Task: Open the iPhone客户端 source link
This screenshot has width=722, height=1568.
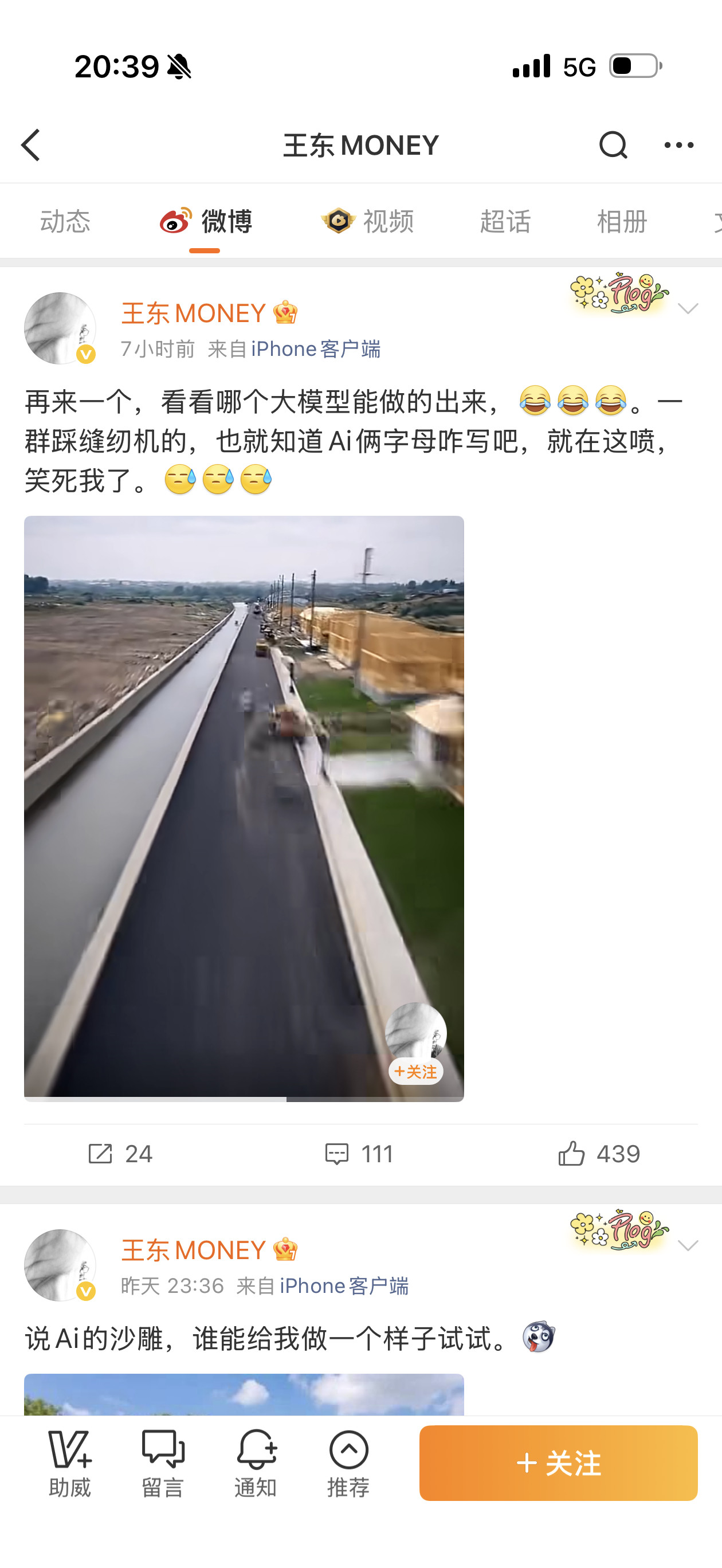Action: (x=316, y=349)
